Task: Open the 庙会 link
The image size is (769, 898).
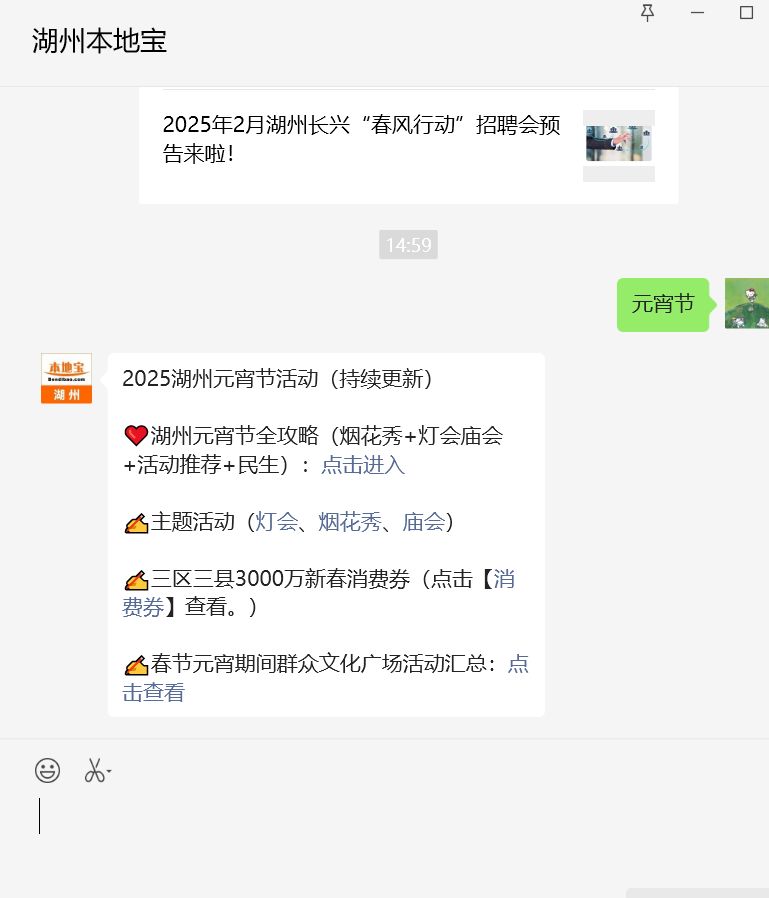Action: click(x=424, y=522)
